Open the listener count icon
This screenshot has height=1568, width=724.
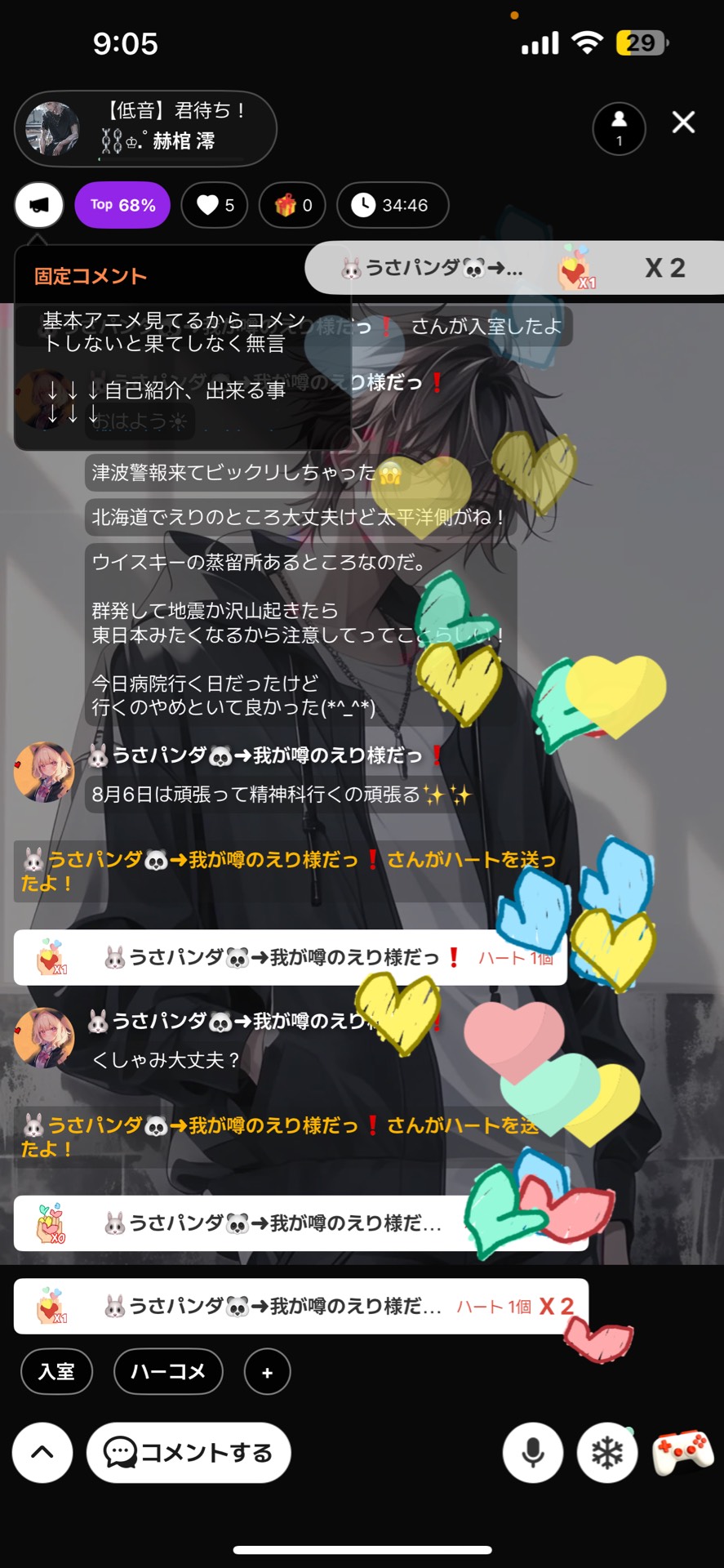click(619, 129)
